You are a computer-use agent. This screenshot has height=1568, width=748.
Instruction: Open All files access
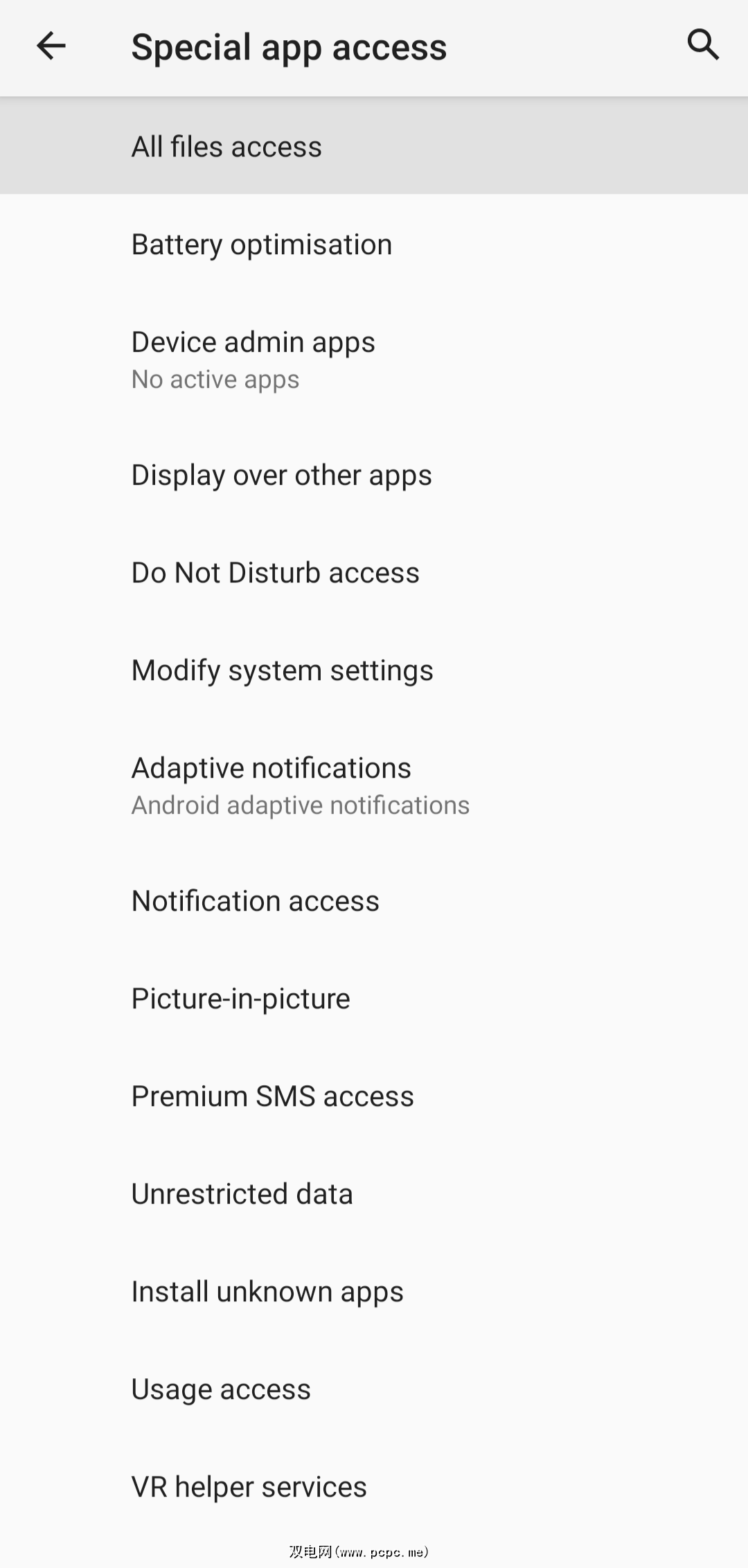coord(226,147)
